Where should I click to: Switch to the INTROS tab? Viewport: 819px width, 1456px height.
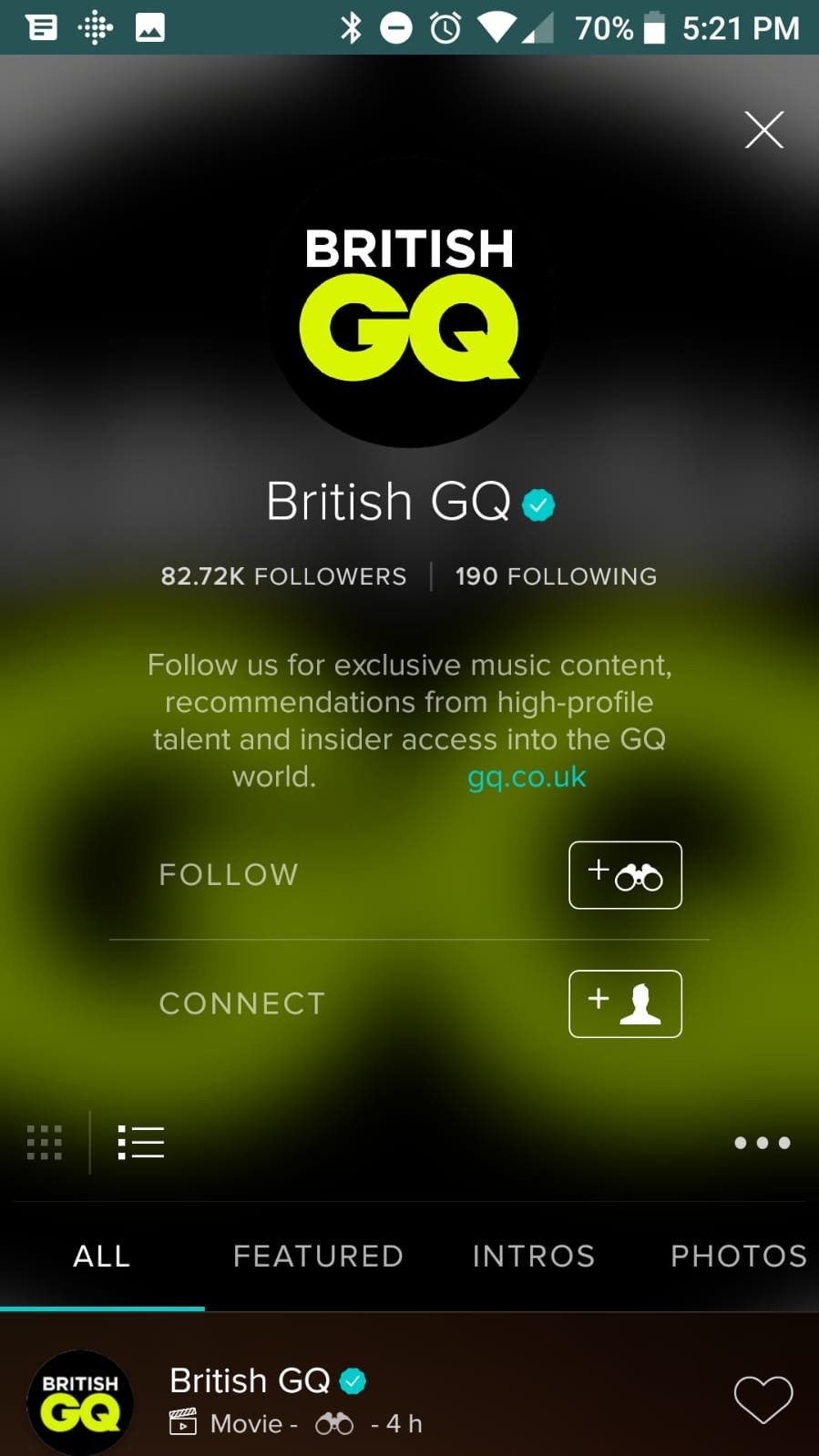(x=534, y=1257)
